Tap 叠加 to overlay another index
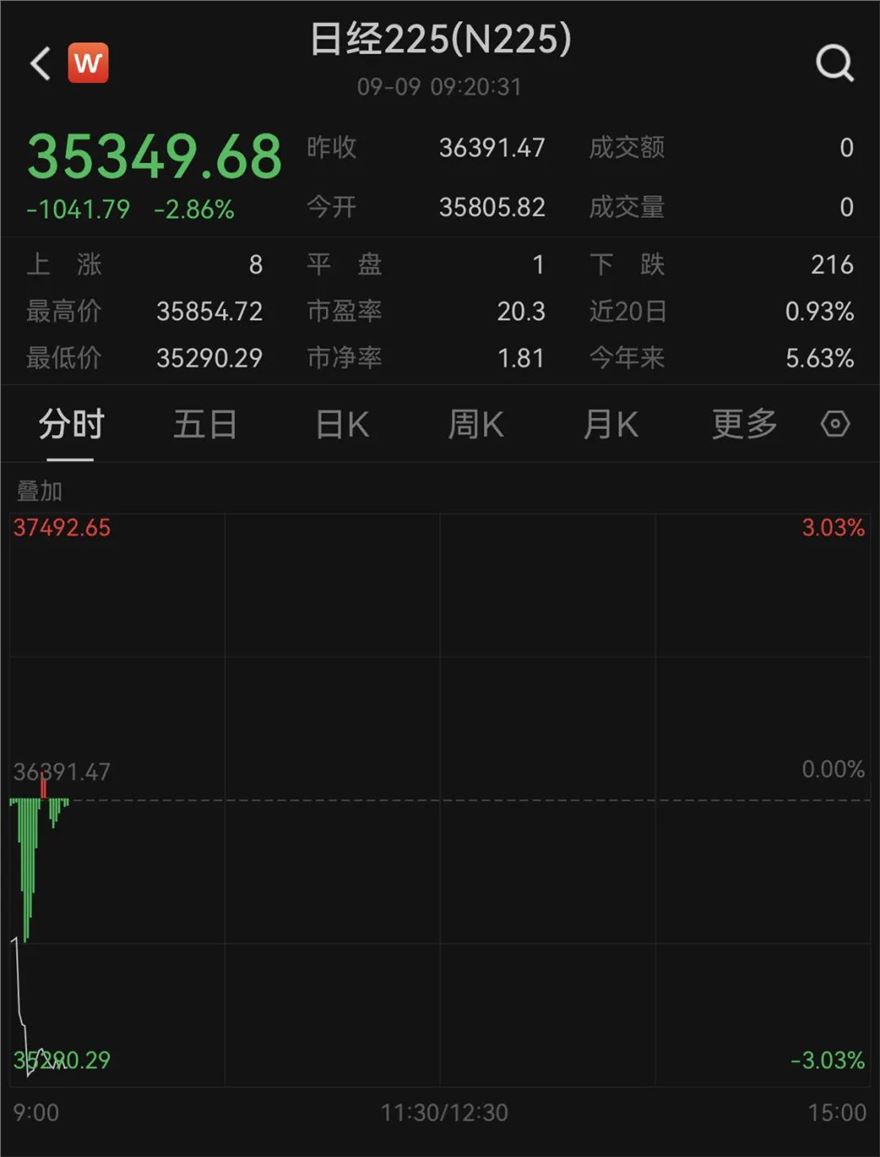Screen dimensions: 880x1157 point(40,492)
